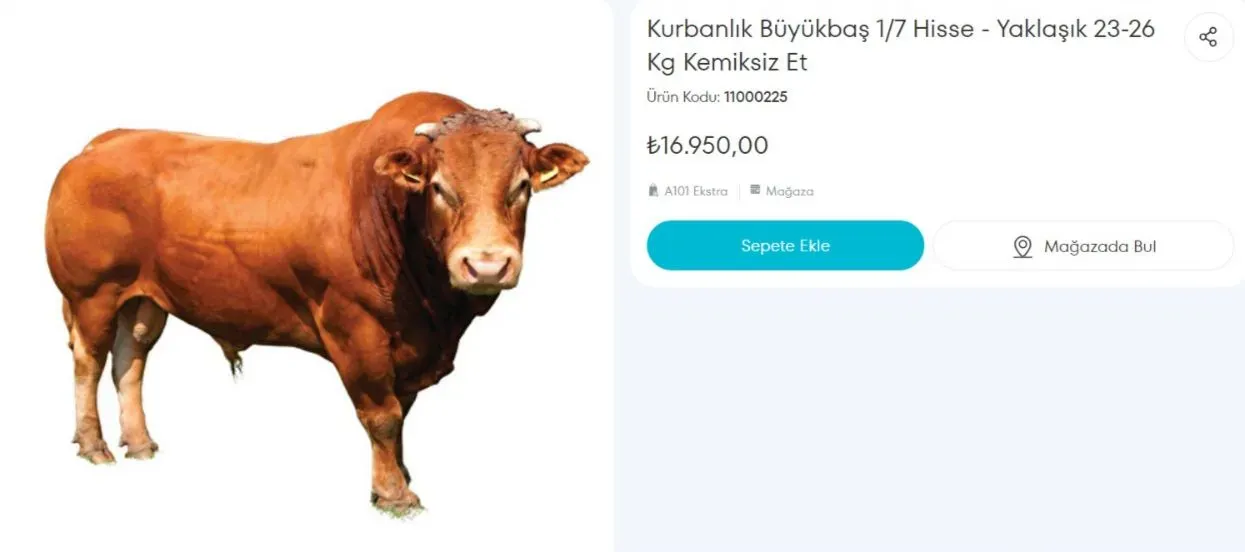Add the item with Sepete Ekle
Screen dimensions: 1245x552
coord(785,246)
